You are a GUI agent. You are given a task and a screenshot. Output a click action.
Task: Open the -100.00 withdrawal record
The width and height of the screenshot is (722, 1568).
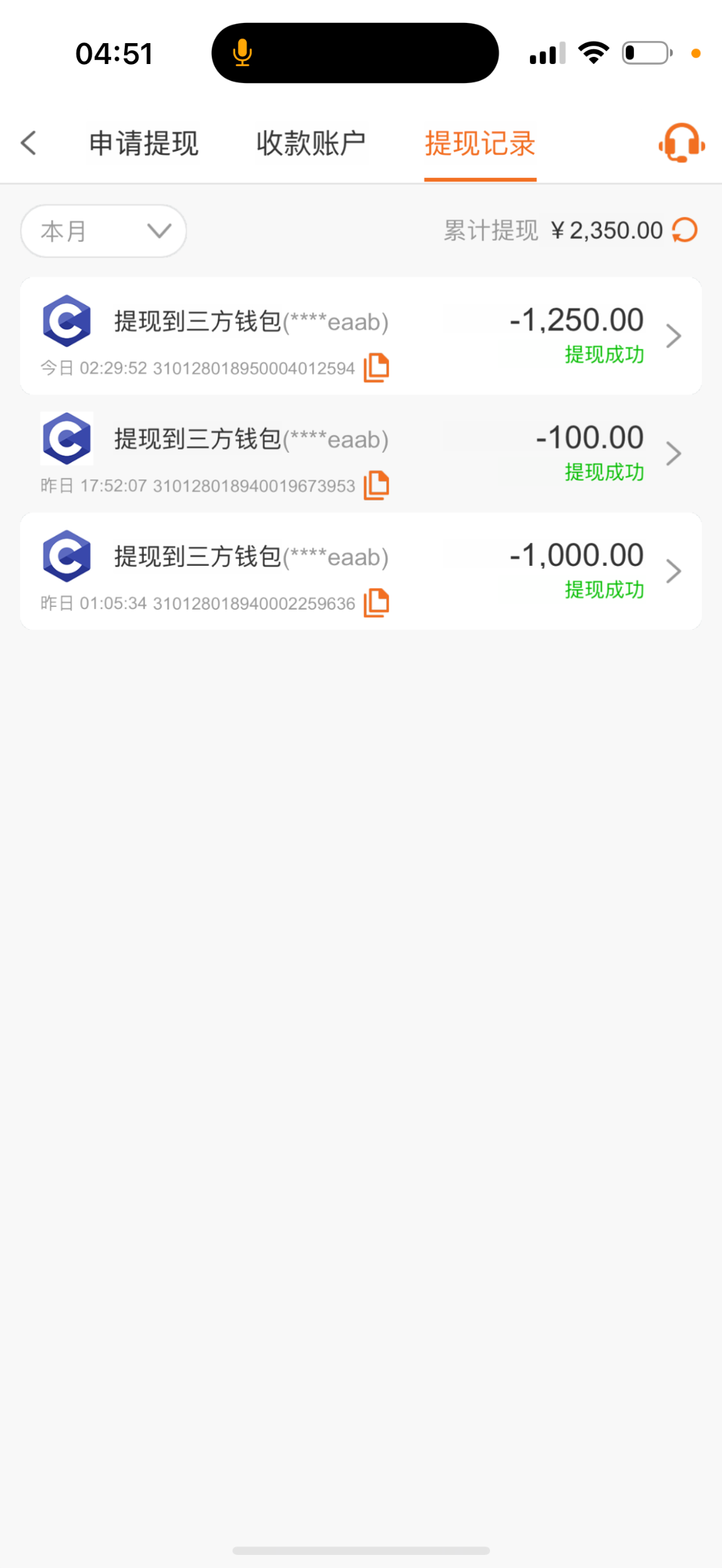pyautogui.click(x=361, y=453)
